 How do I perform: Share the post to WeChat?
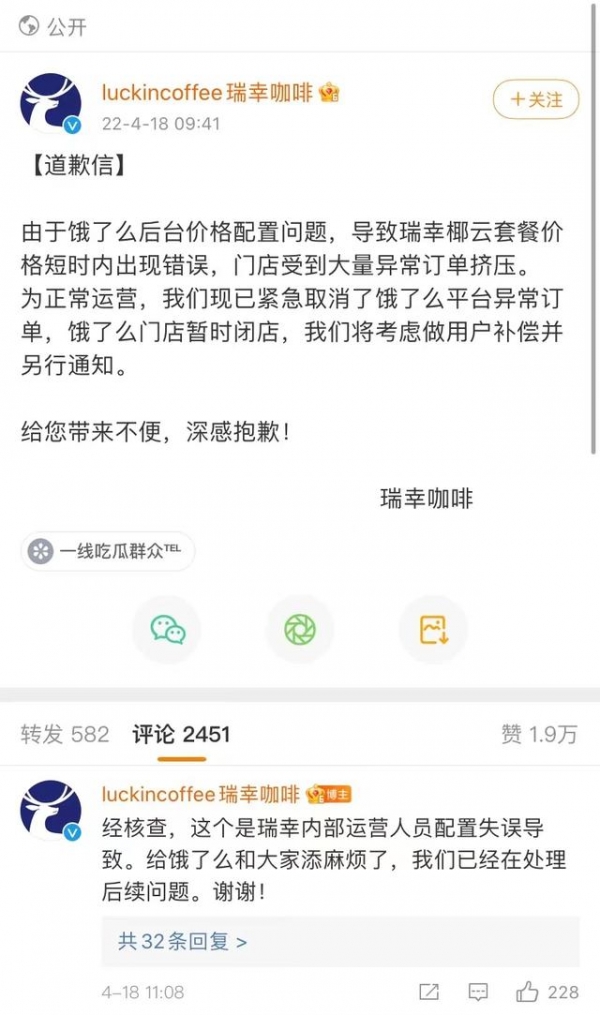(167, 629)
